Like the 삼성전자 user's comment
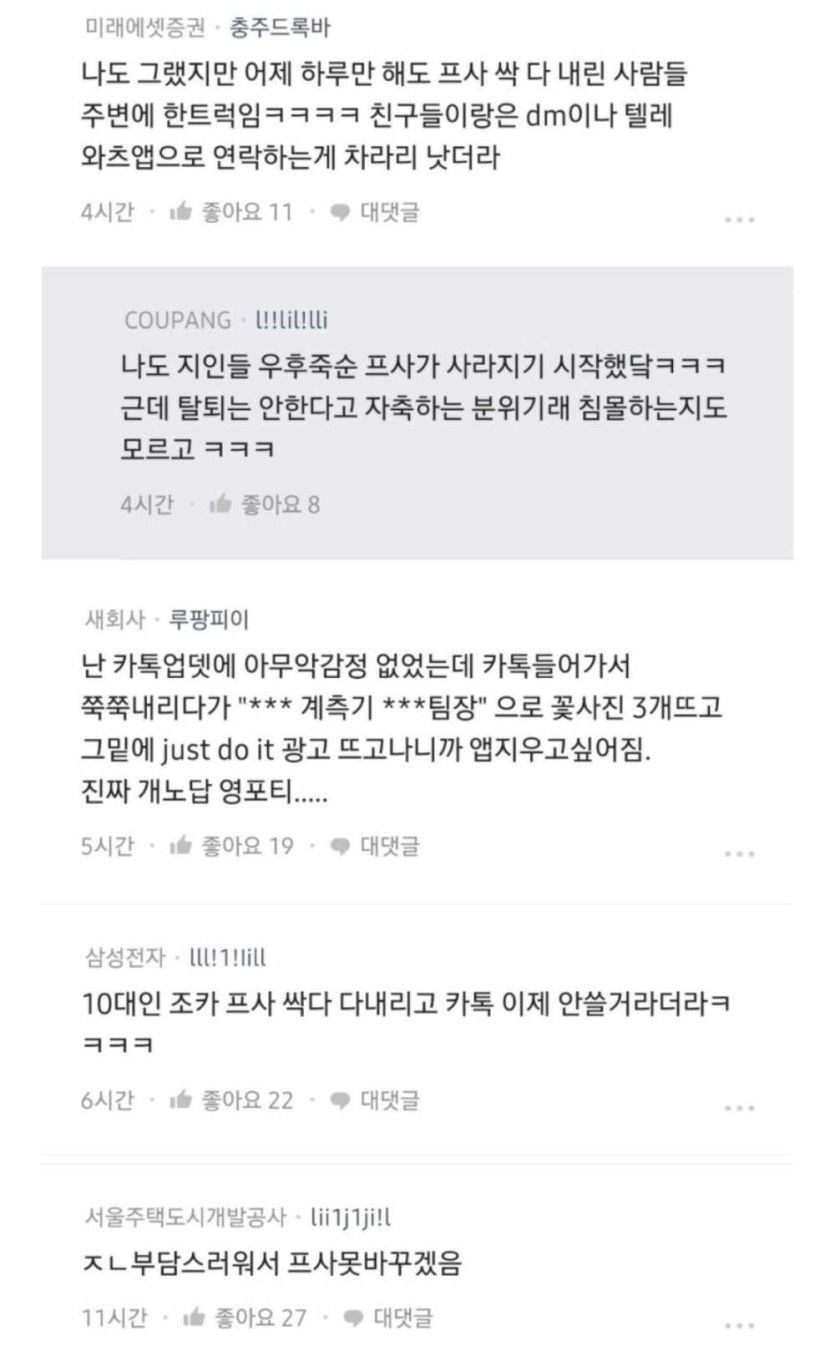The width and height of the screenshot is (835, 1361). (x=231, y=1100)
